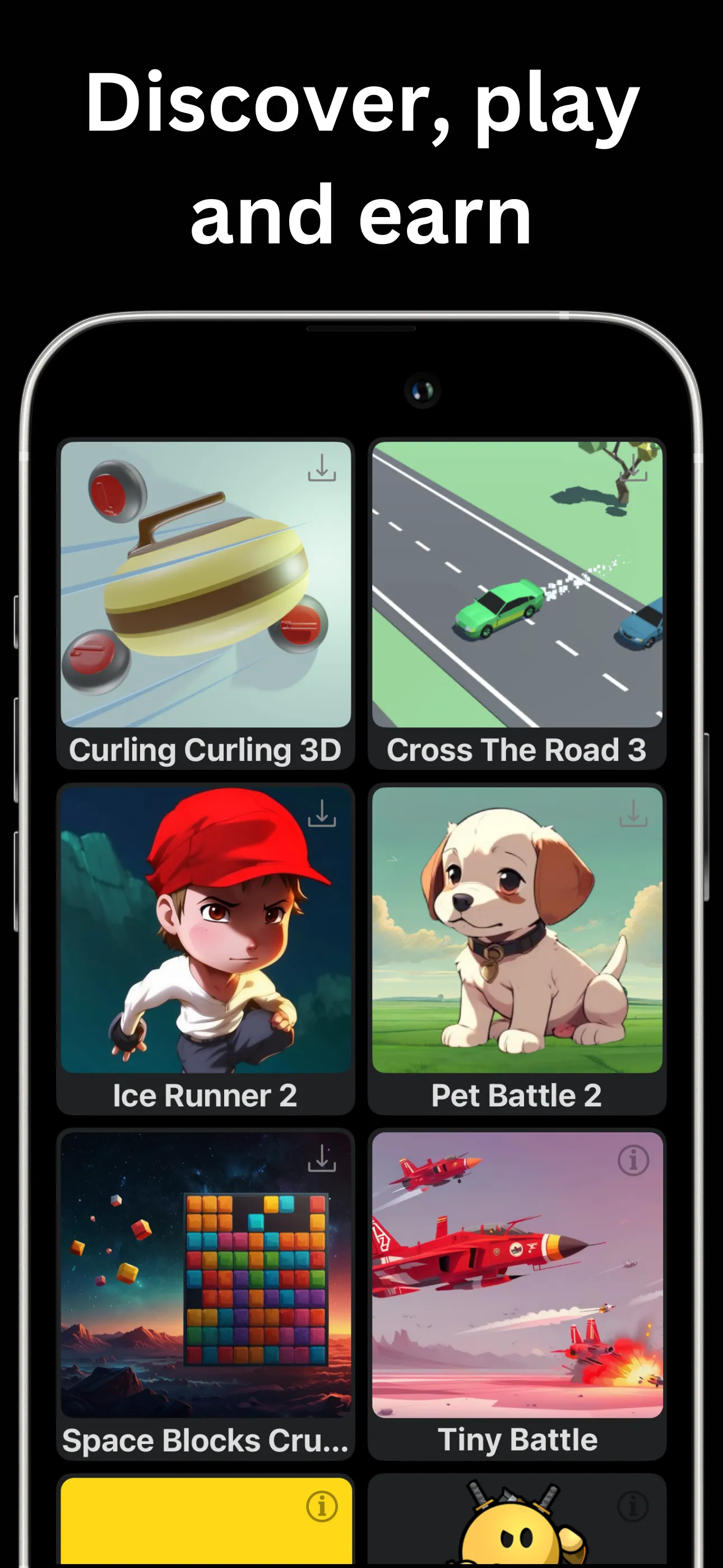723x1568 pixels.
Task: Download Space Blocks Crush
Action: (x=323, y=1163)
